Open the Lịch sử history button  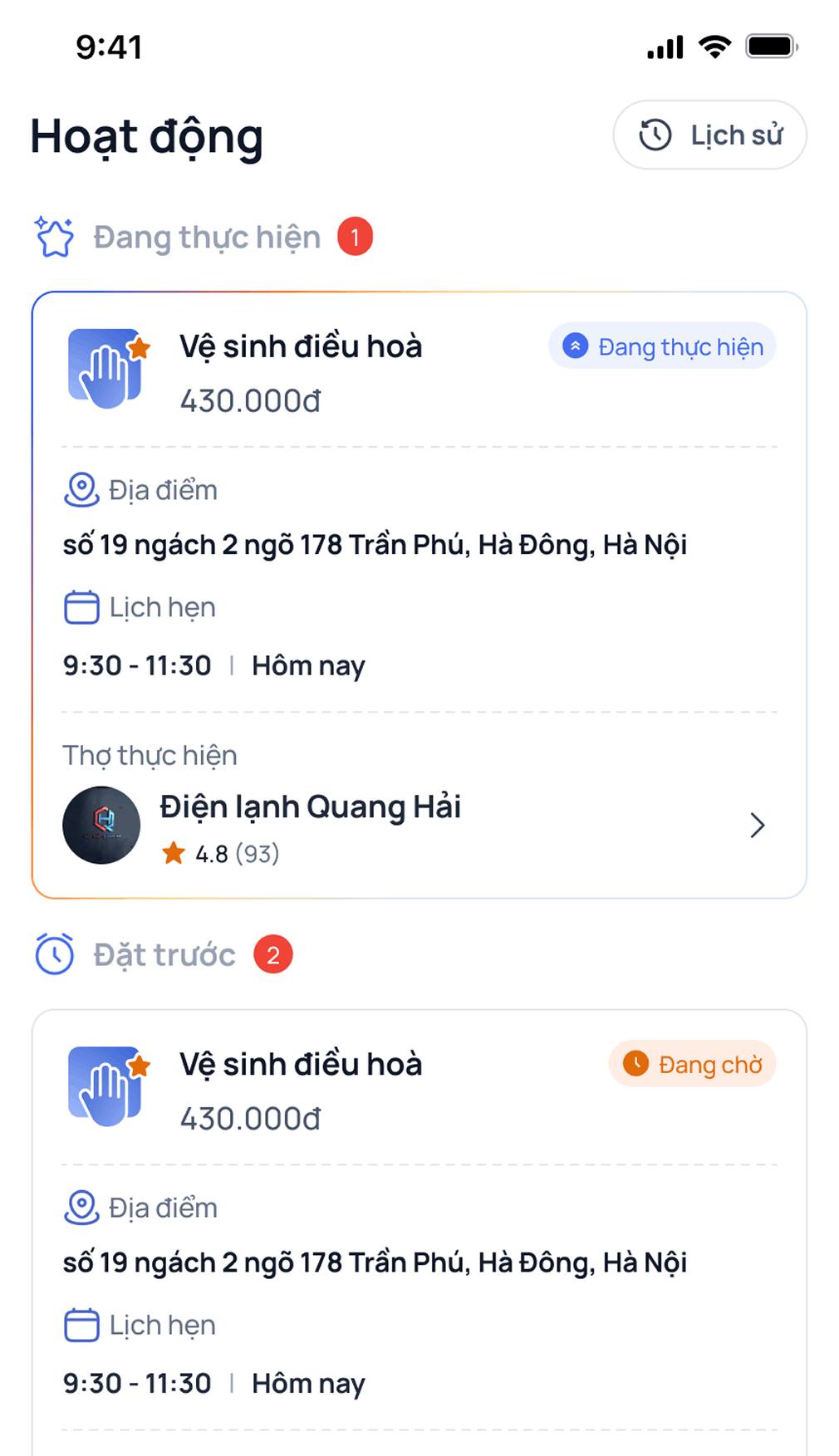tap(709, 135)
